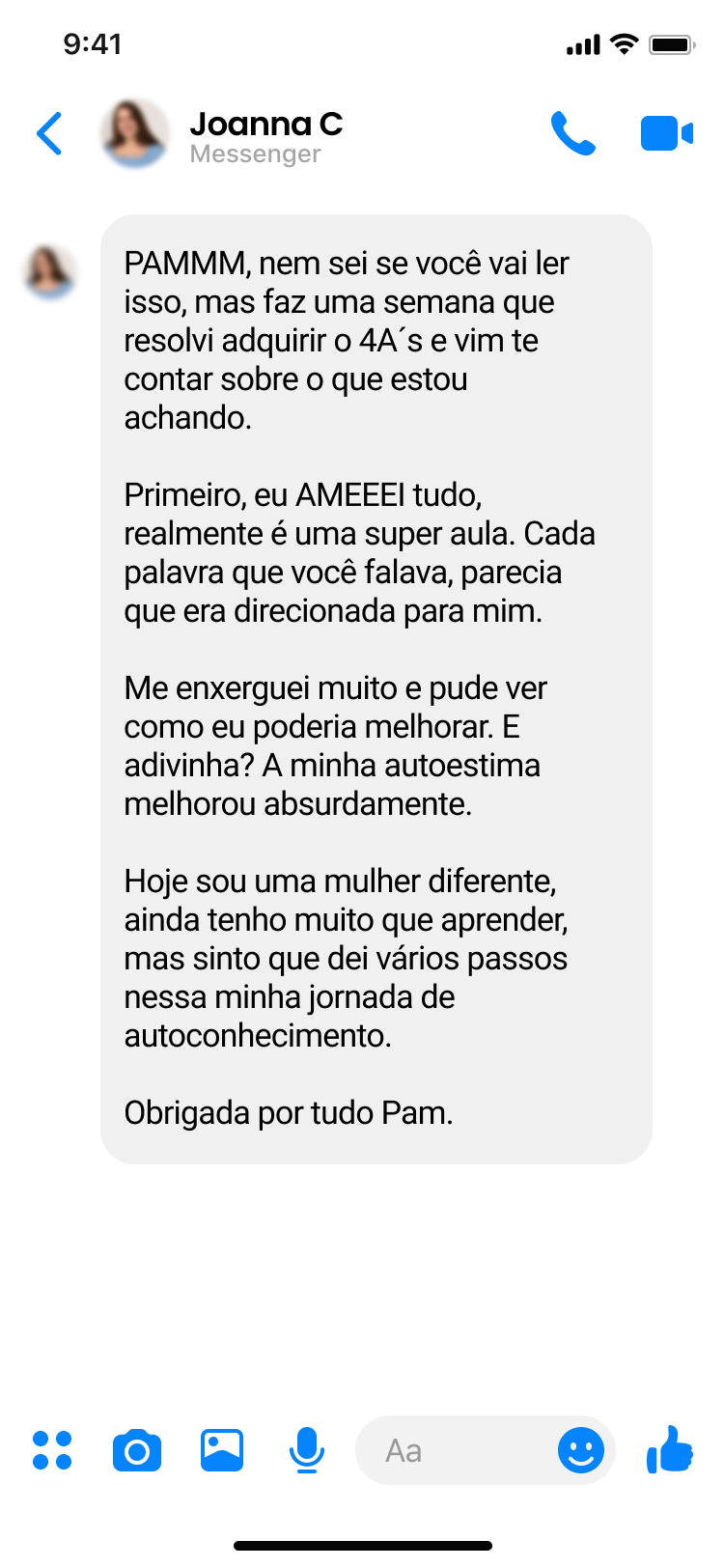Open the camera to take a photo

pos(136,1450)
